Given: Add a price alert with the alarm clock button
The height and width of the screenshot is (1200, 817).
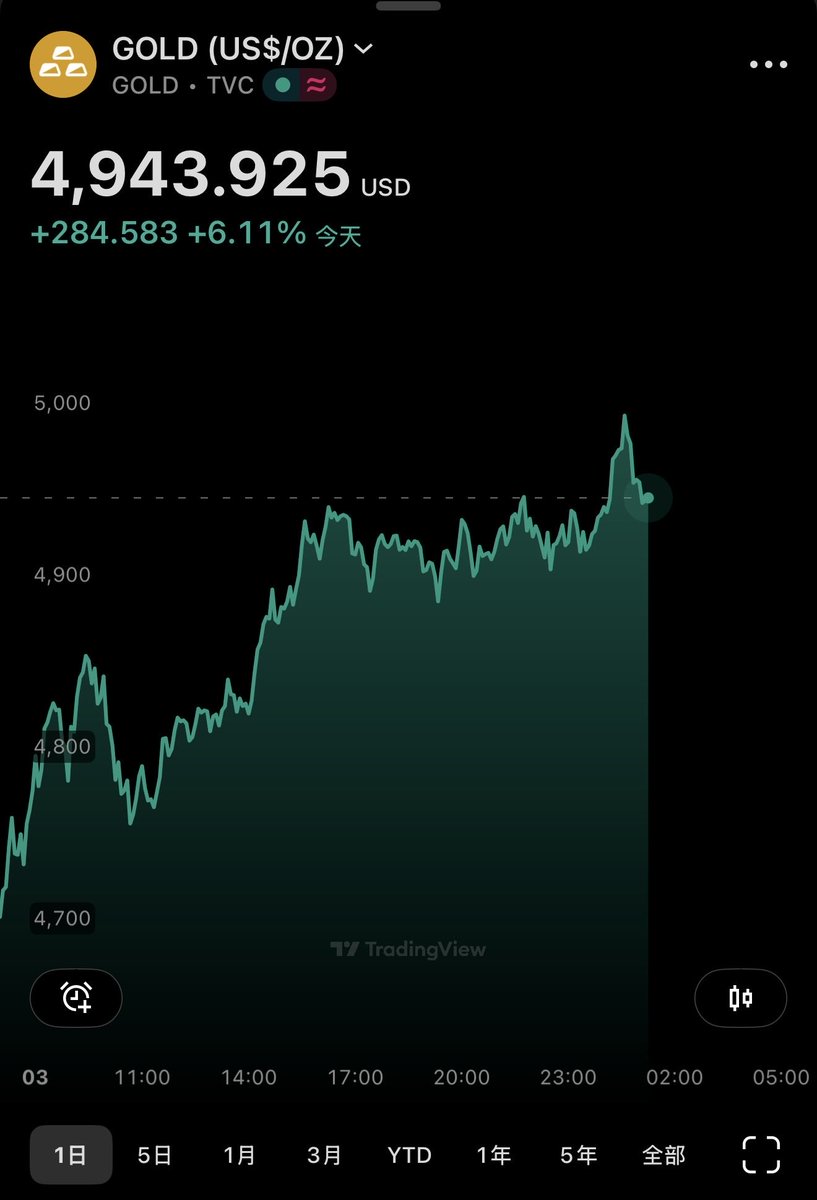Looking at the screenshot, I should coord(76,997).
